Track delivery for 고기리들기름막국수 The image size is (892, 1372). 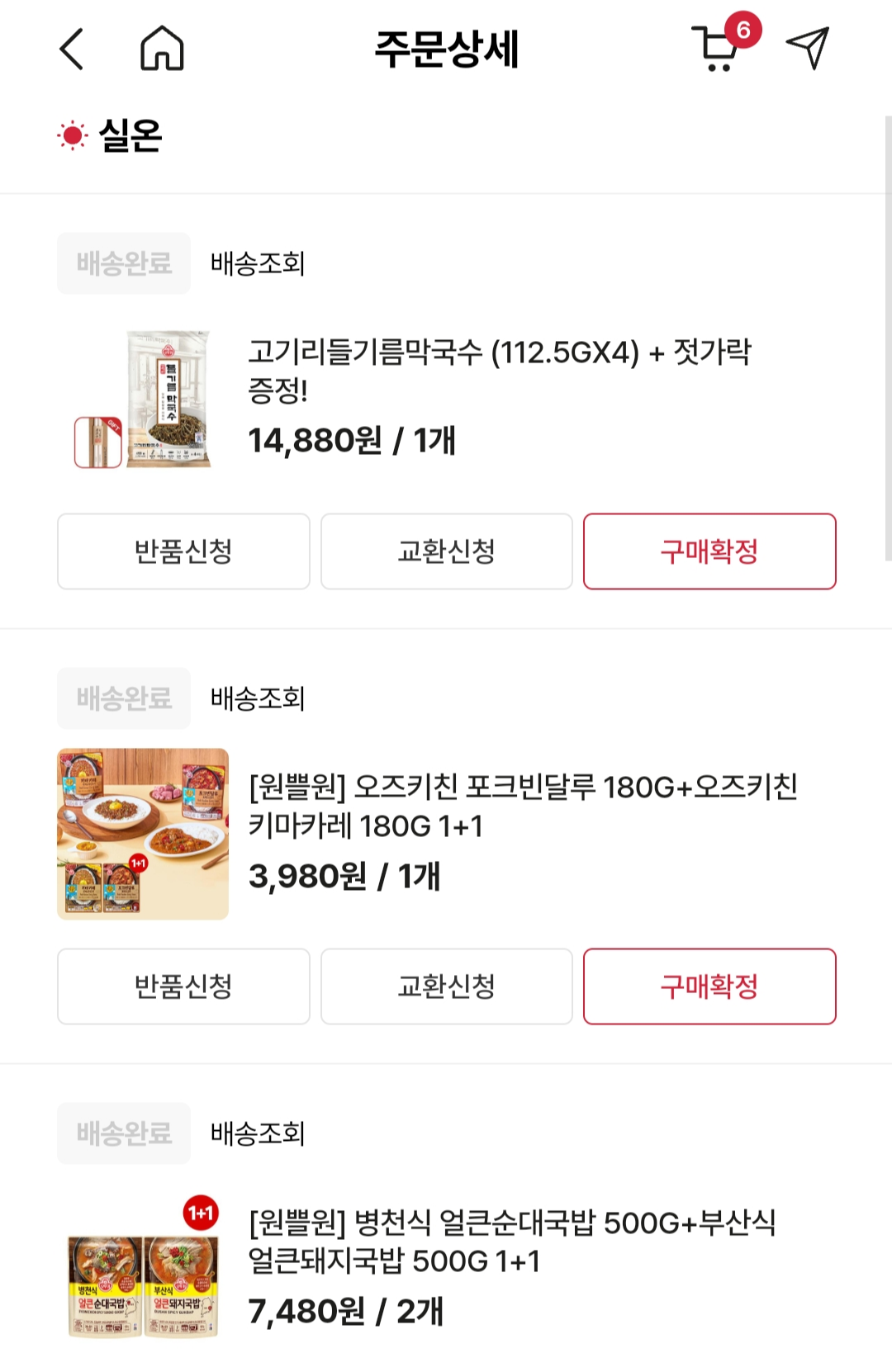[258, 264]
